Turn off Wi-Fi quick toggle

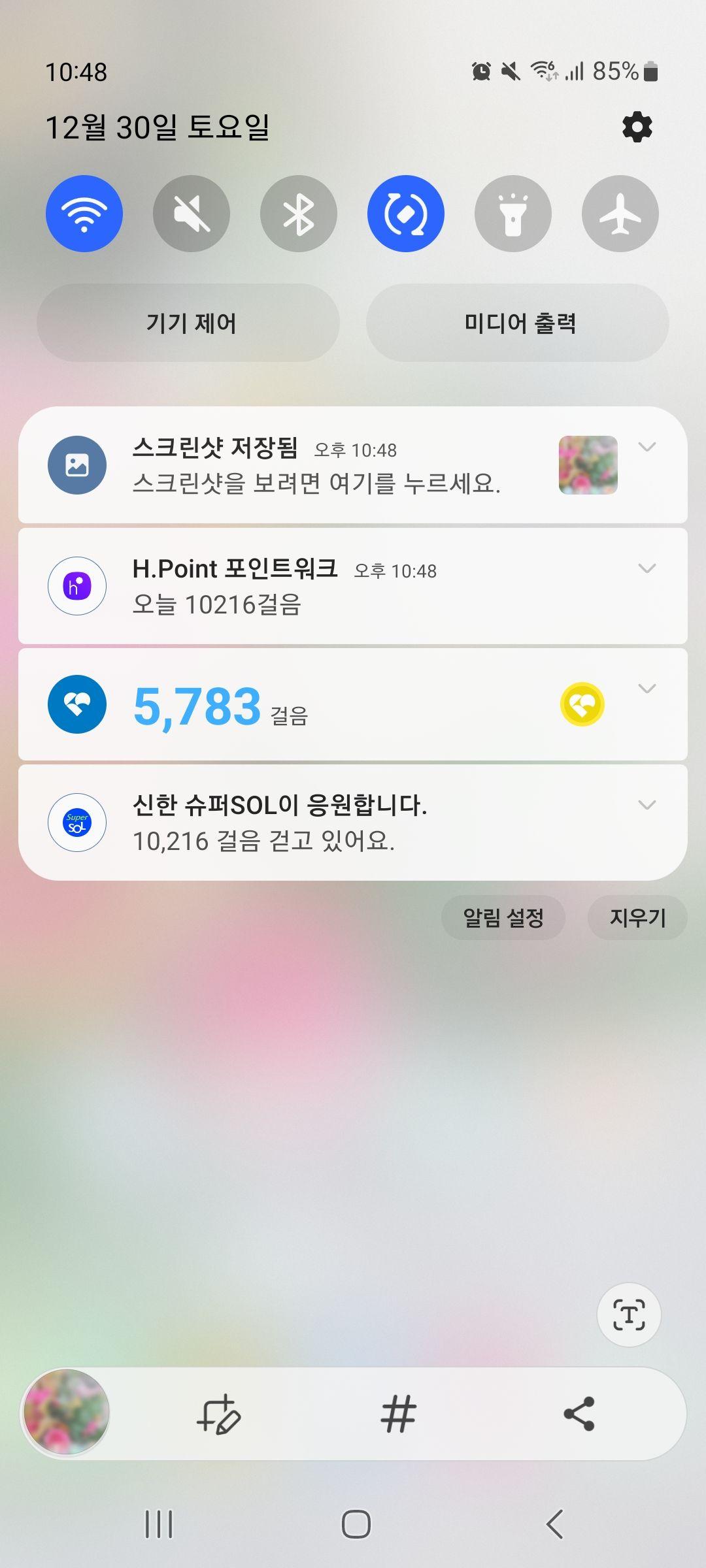click(84, 214)
